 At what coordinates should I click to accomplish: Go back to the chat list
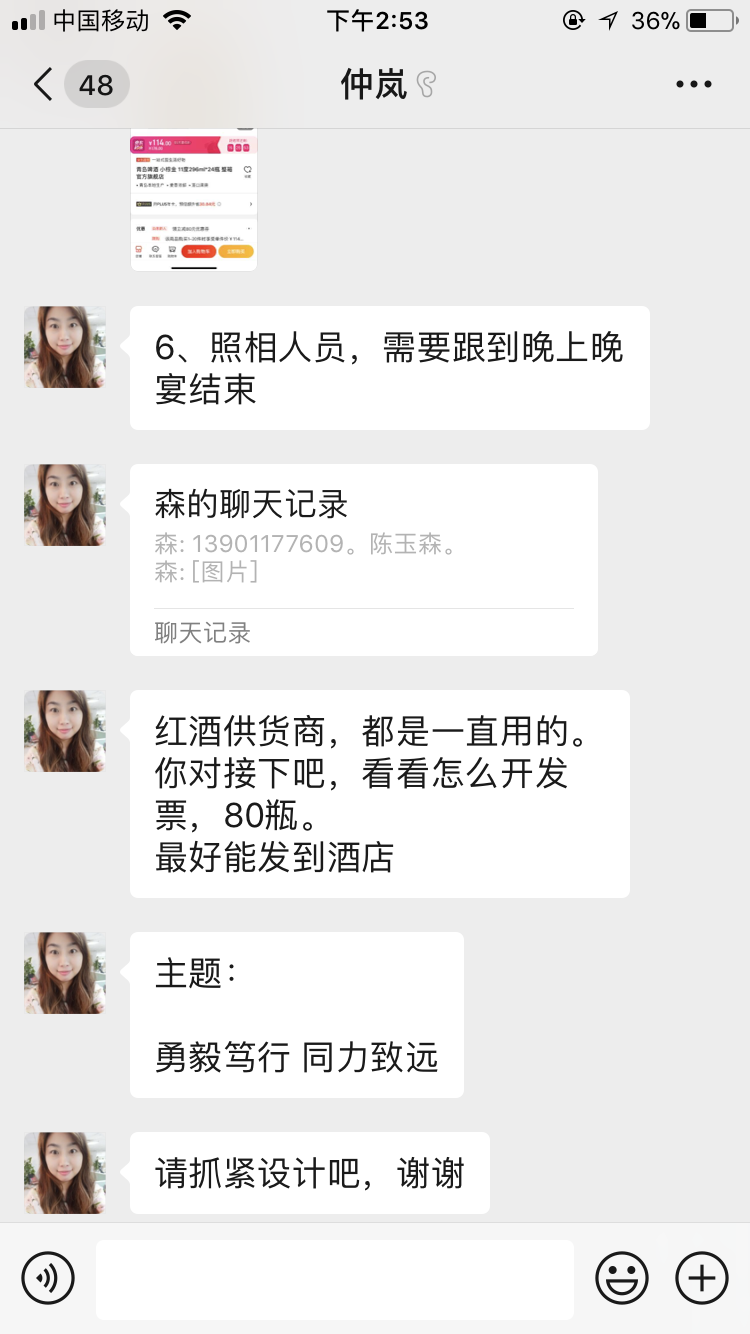click(44, 85)
